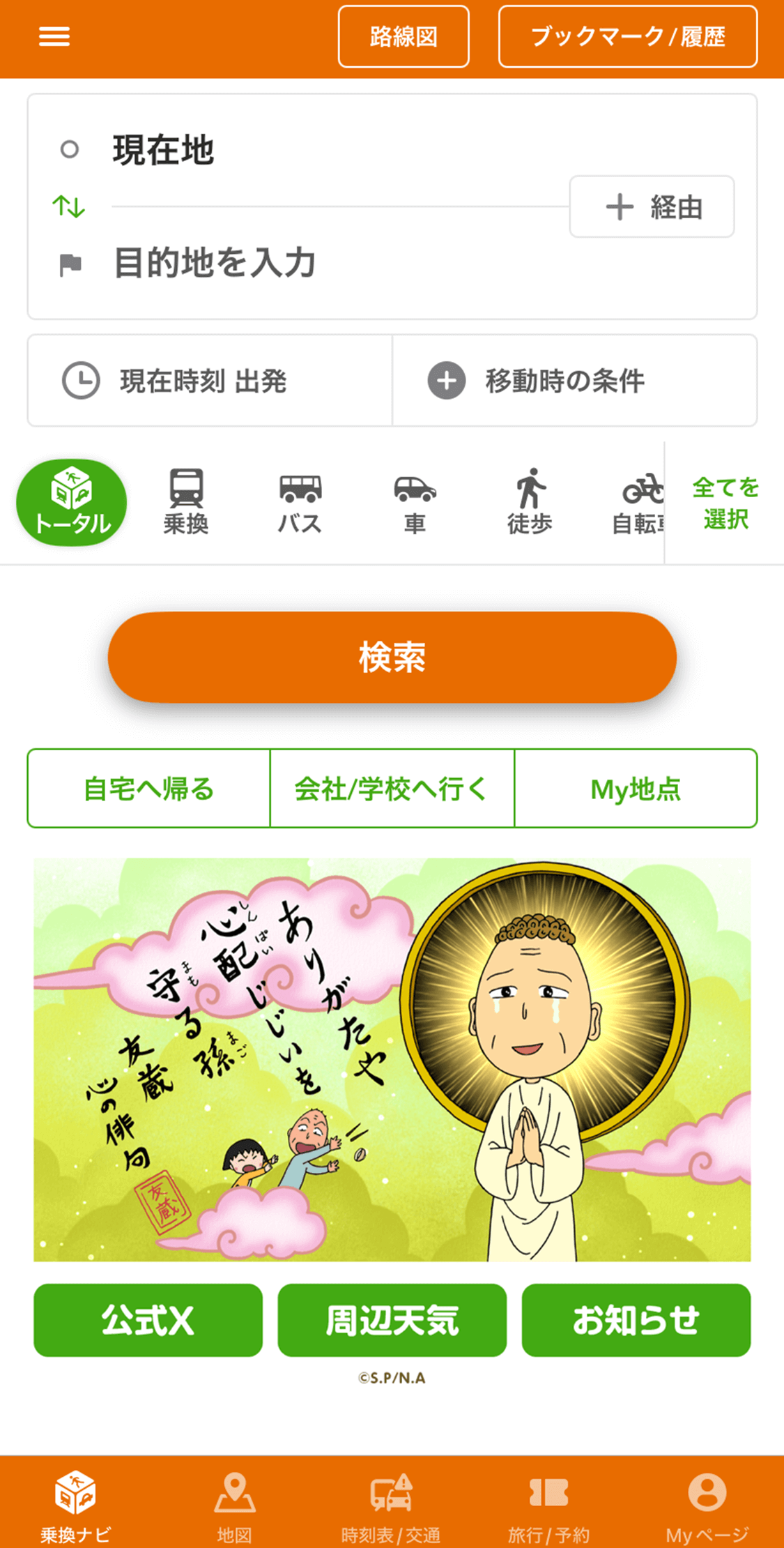Open 移動時の条件 travel conditions

click(x=574, y=381)
